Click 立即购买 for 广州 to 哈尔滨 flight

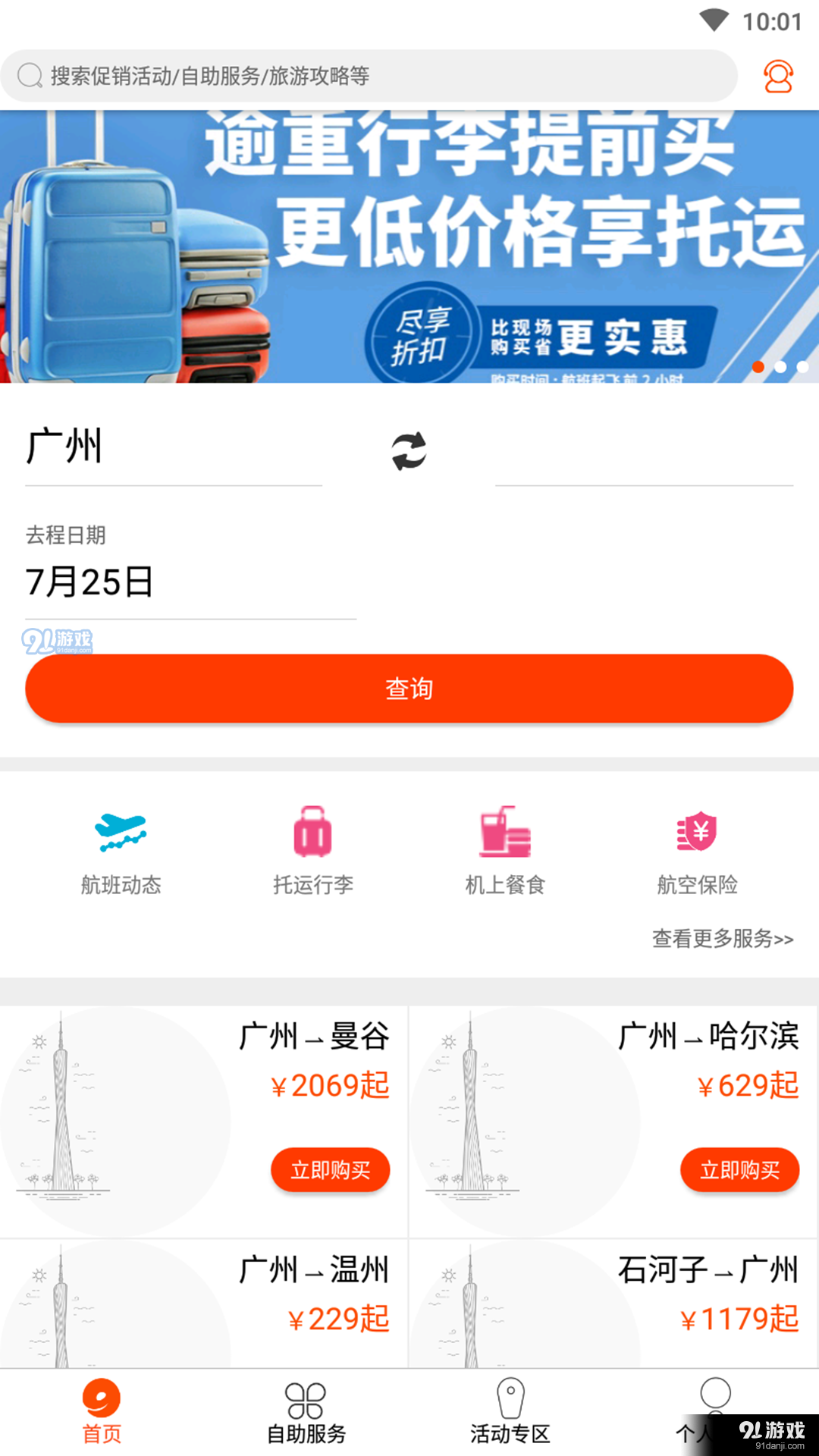[739, 1170]
